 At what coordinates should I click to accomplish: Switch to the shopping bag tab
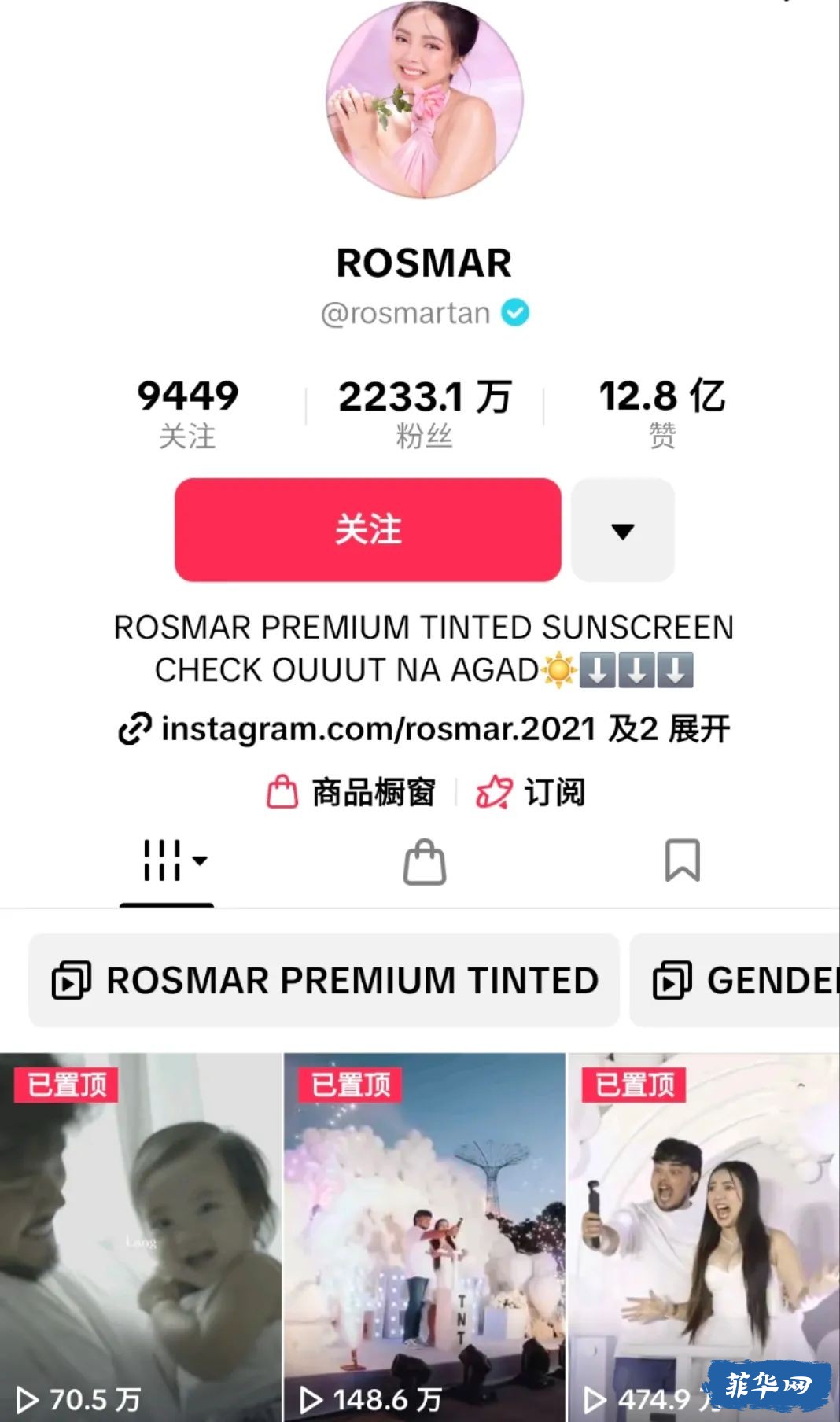tap(425, 863)
